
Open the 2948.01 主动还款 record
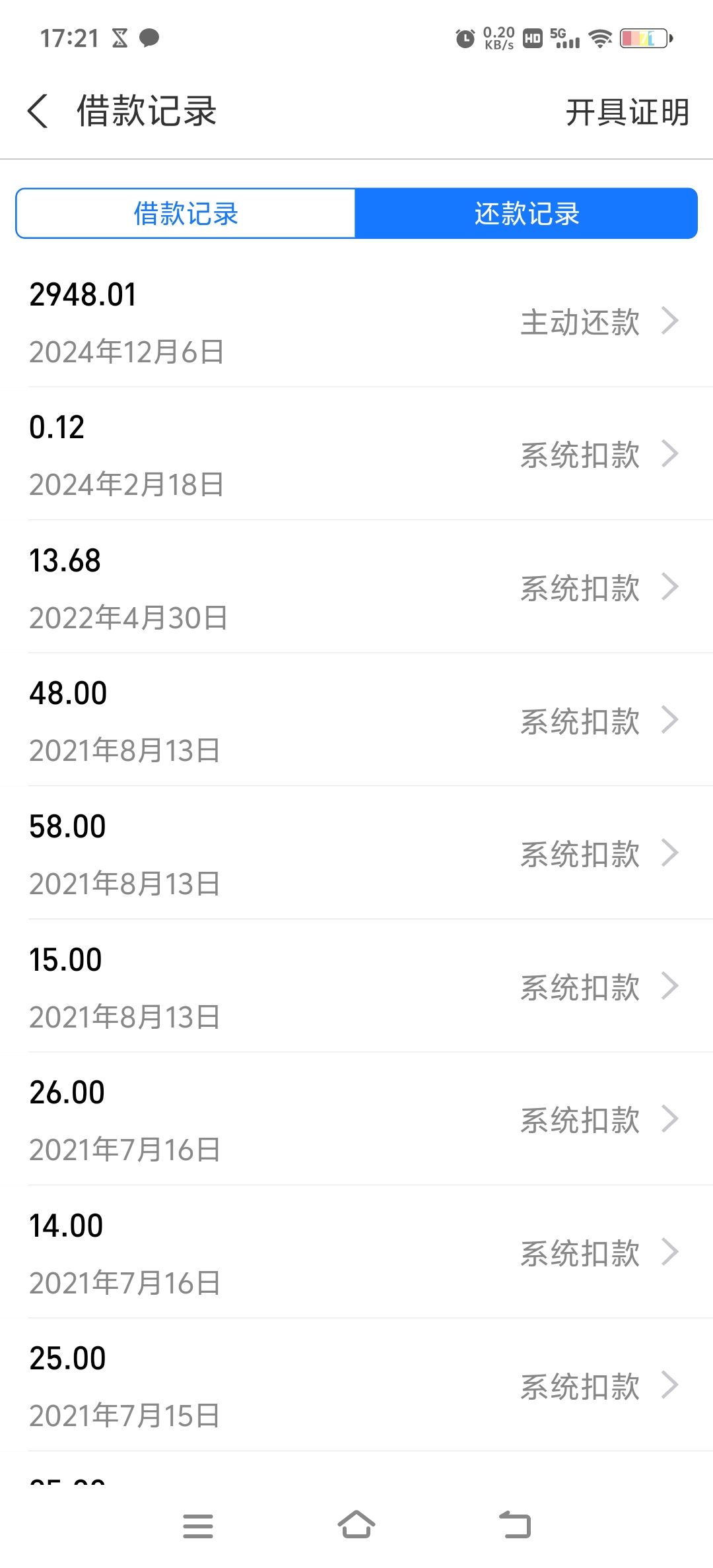click(x=356, y=322)
